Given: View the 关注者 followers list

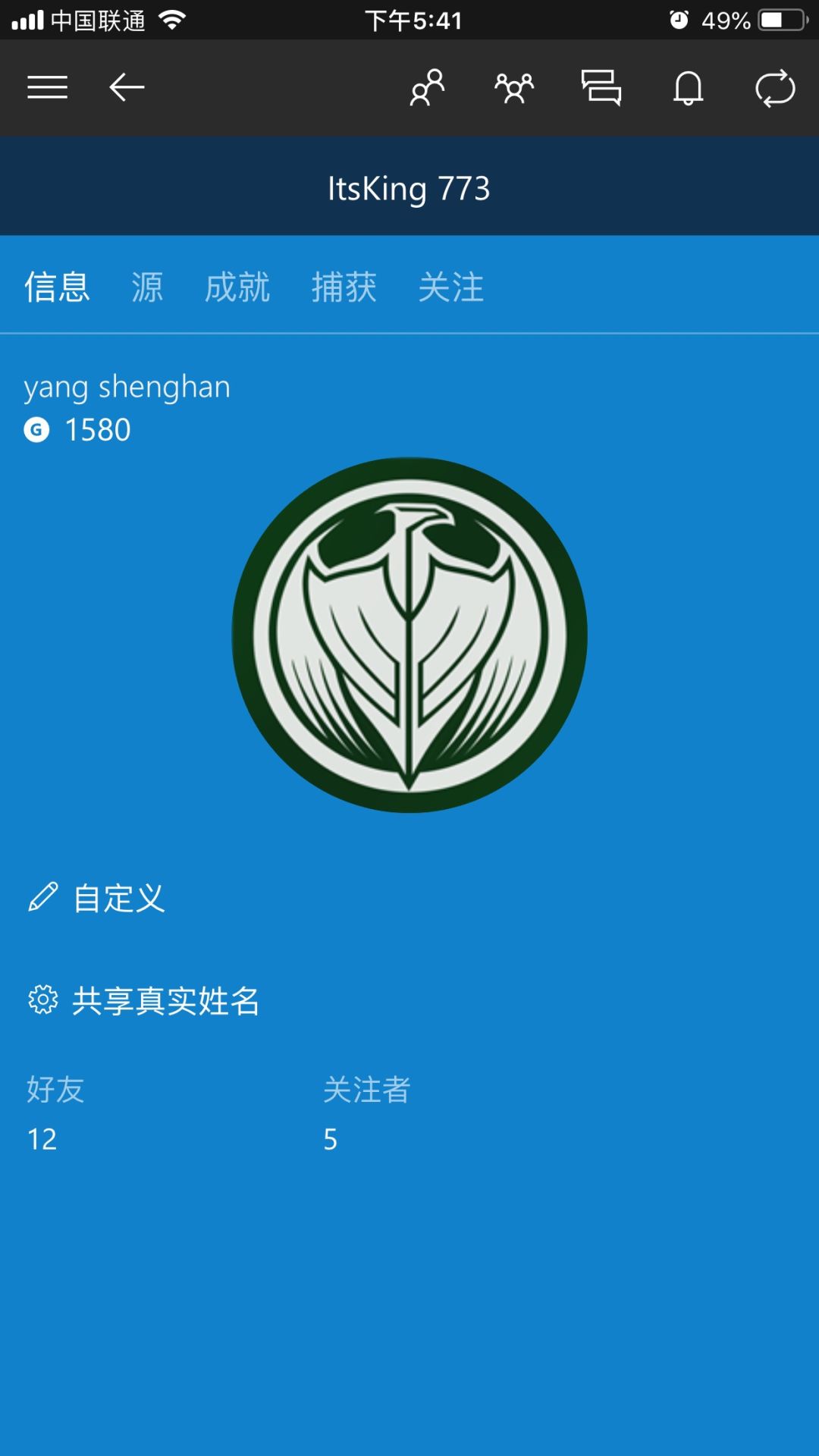Looking at the screenshot, I should pos(366,1113).
